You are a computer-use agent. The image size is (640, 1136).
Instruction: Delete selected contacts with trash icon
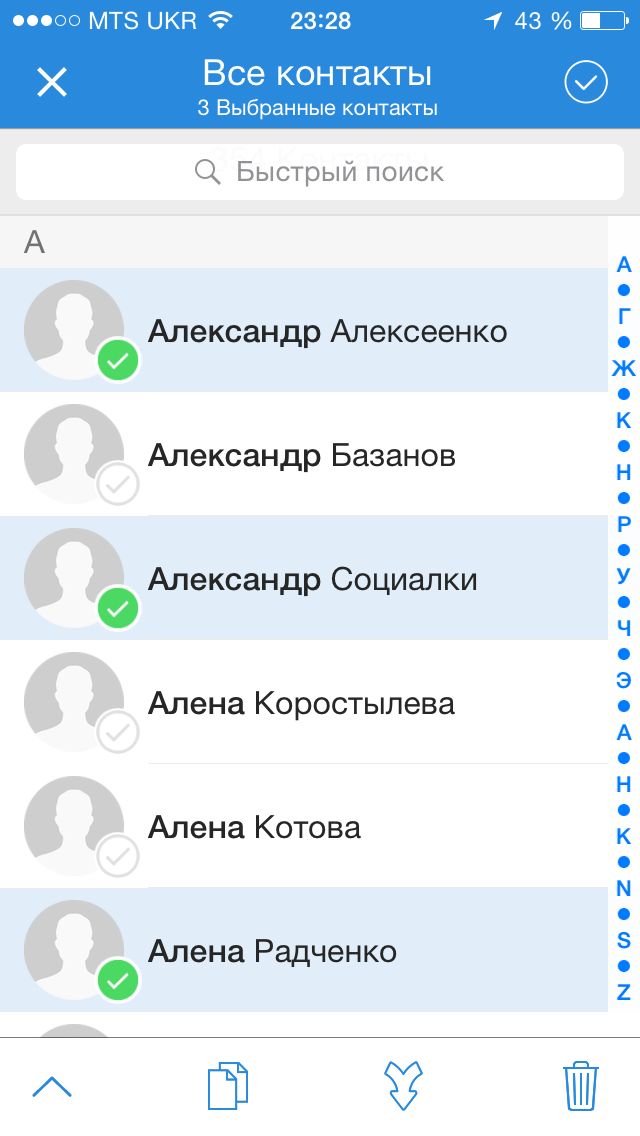[x=581, y=1086]
